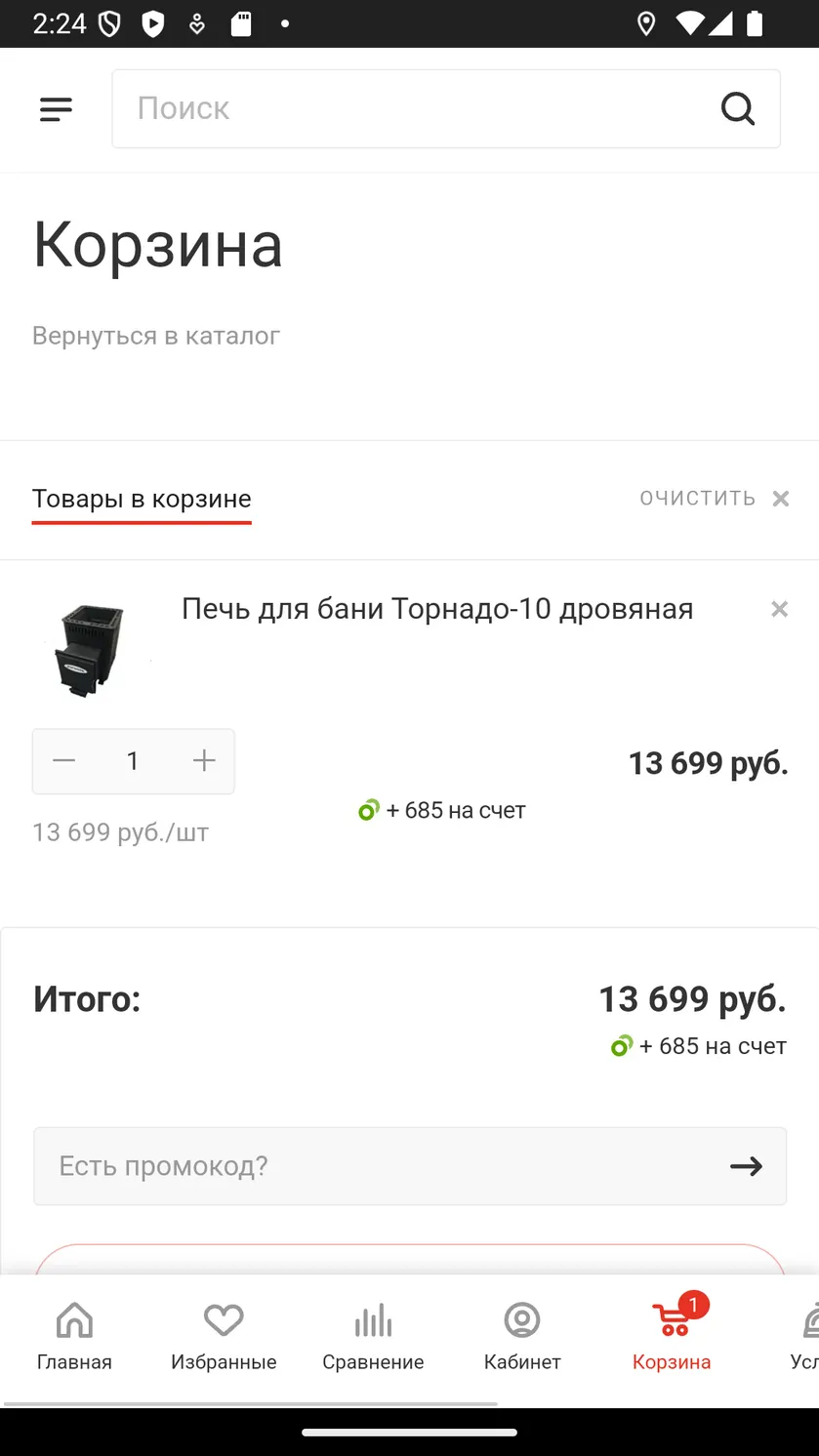Clear the cart with Очистить

[x=715, y=499]
